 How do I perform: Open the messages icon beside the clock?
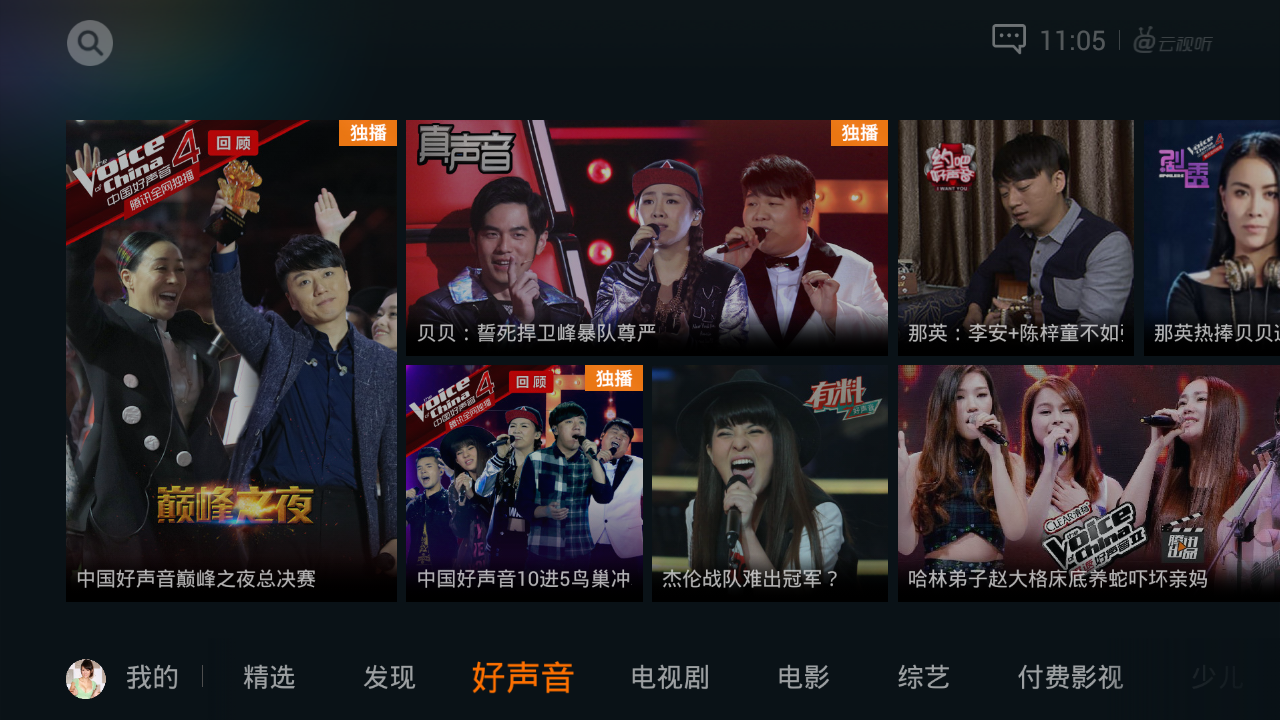pyautogui.click(x=1008, y=40)
